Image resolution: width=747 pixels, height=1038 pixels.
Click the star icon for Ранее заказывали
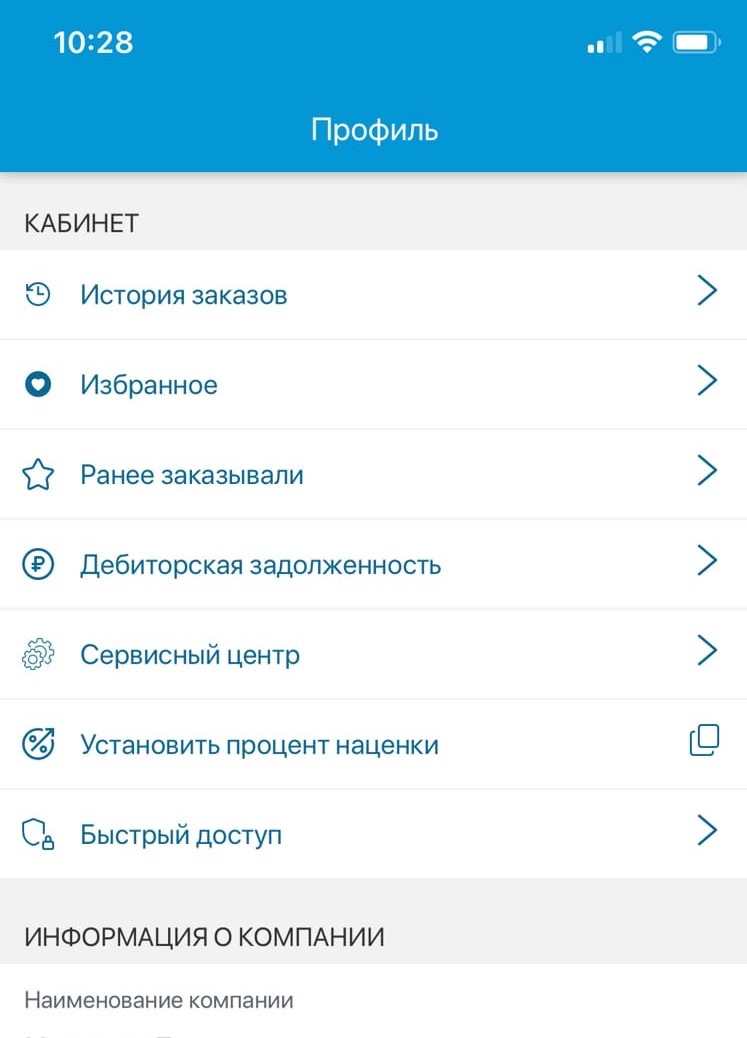(37, 473)
